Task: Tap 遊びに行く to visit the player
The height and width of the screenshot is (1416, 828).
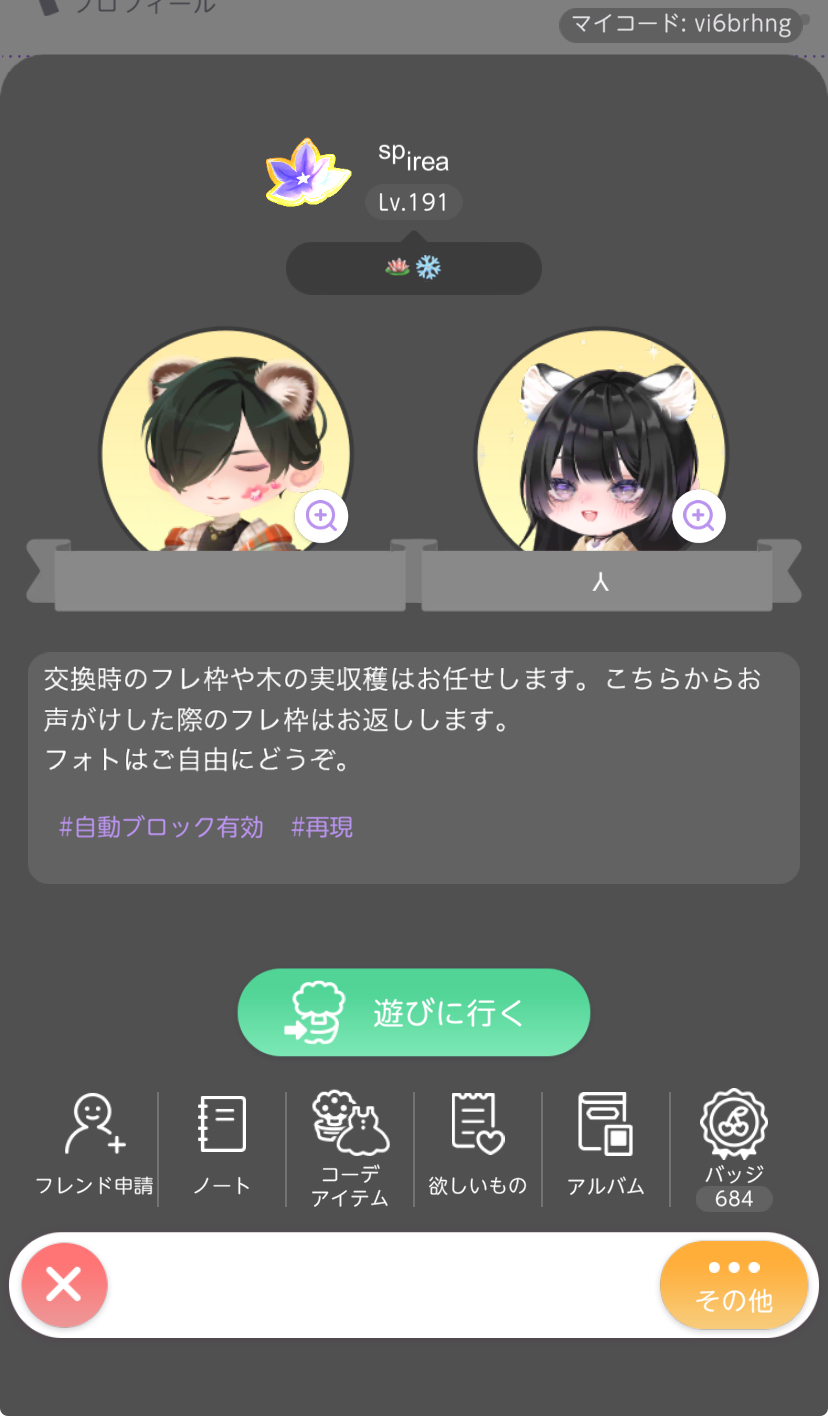Action: point(413,1012)
